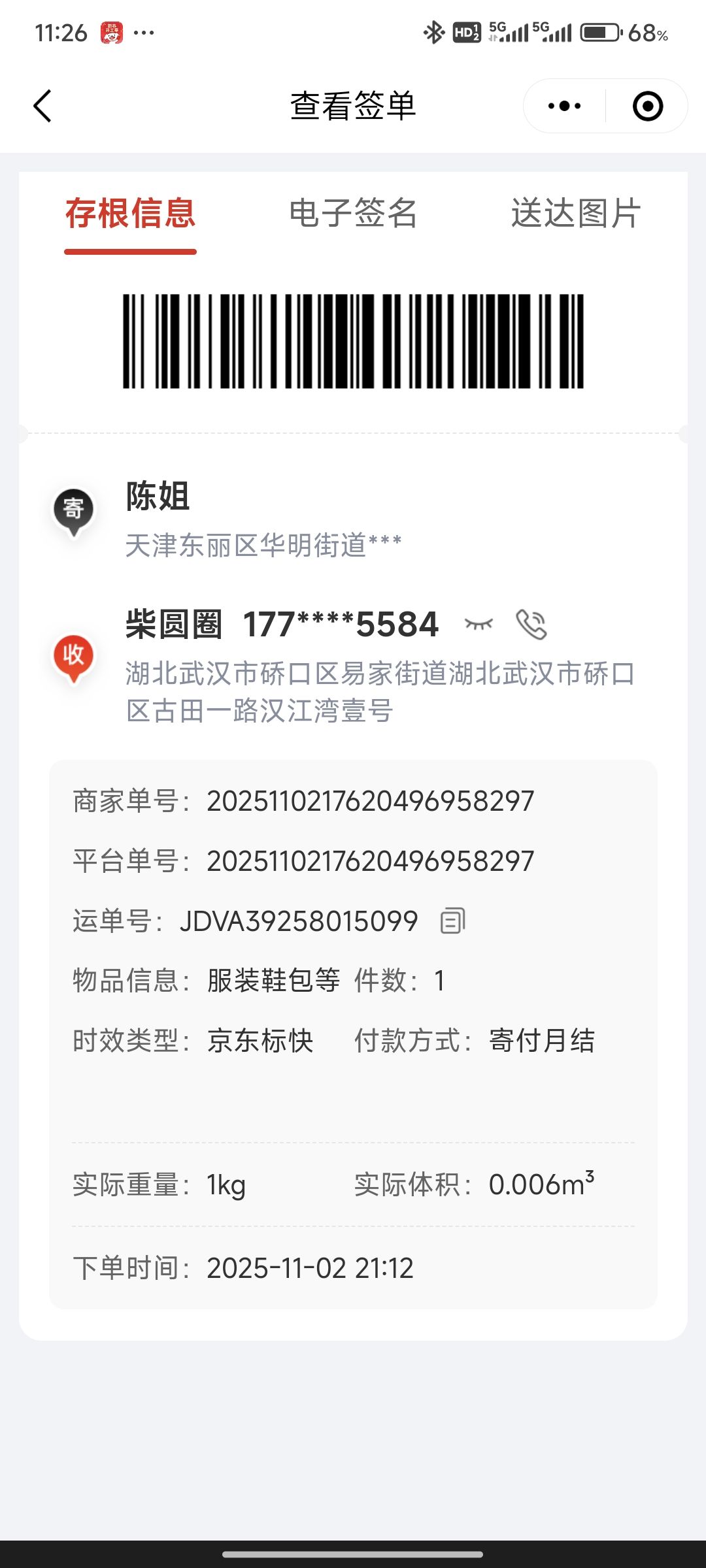Select the 存根信息 tab
Image resolution: width=706 pixels, height=1568 pixels.
tap(130, 214)
